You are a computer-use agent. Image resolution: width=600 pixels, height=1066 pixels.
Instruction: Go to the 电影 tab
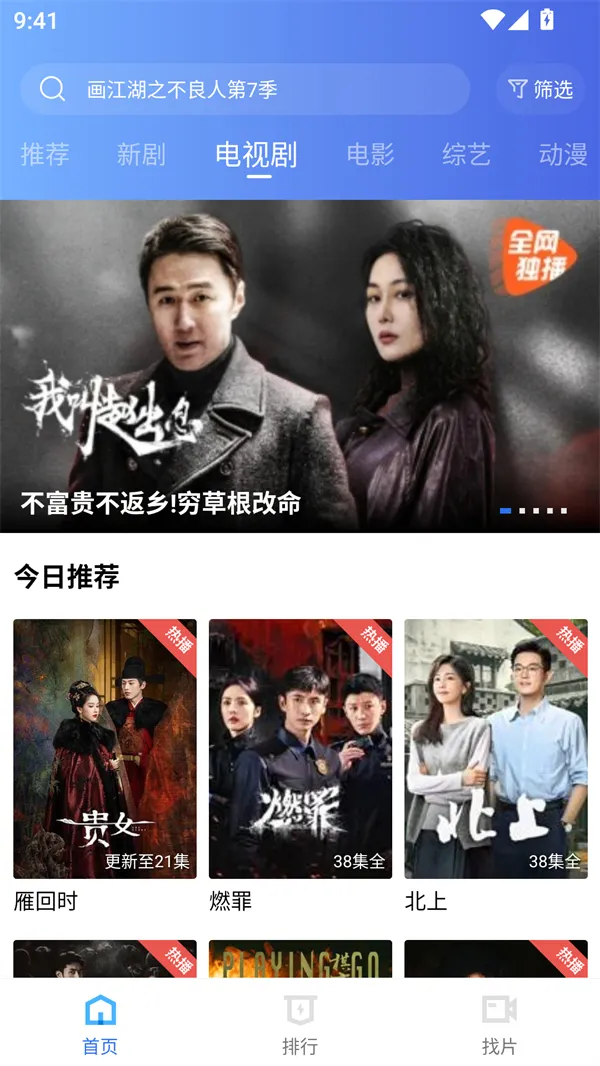coord(370,154)
